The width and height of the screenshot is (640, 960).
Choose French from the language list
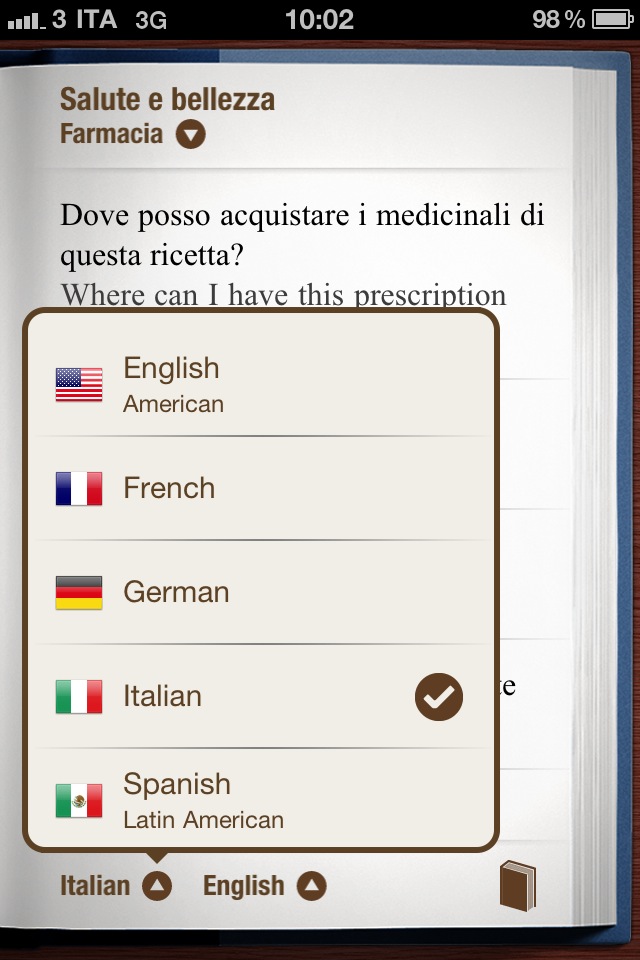click(x=260, y=489)
